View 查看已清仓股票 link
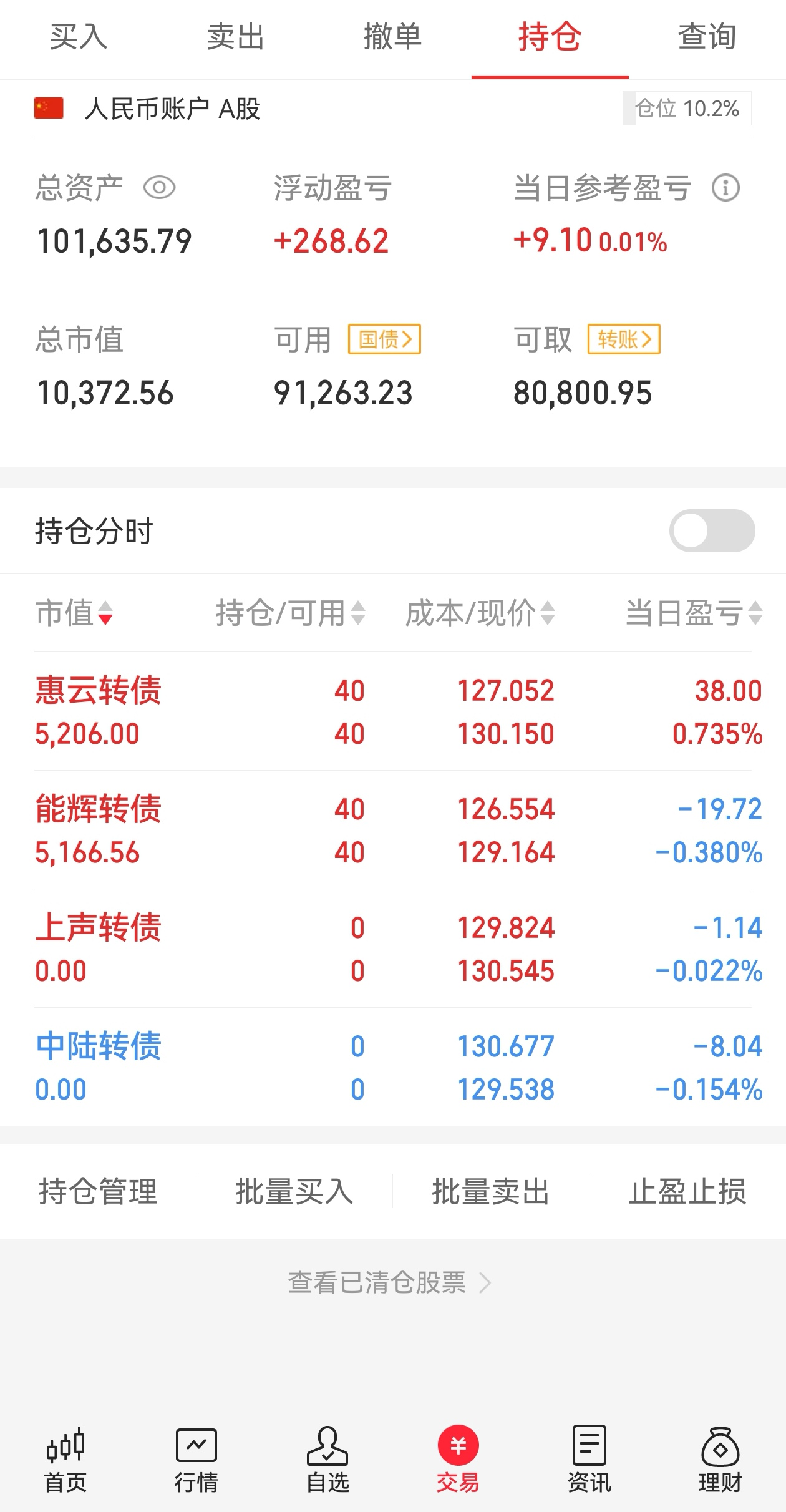The width and height of the screenshot is (786, 1512). tap(389, 1283)
